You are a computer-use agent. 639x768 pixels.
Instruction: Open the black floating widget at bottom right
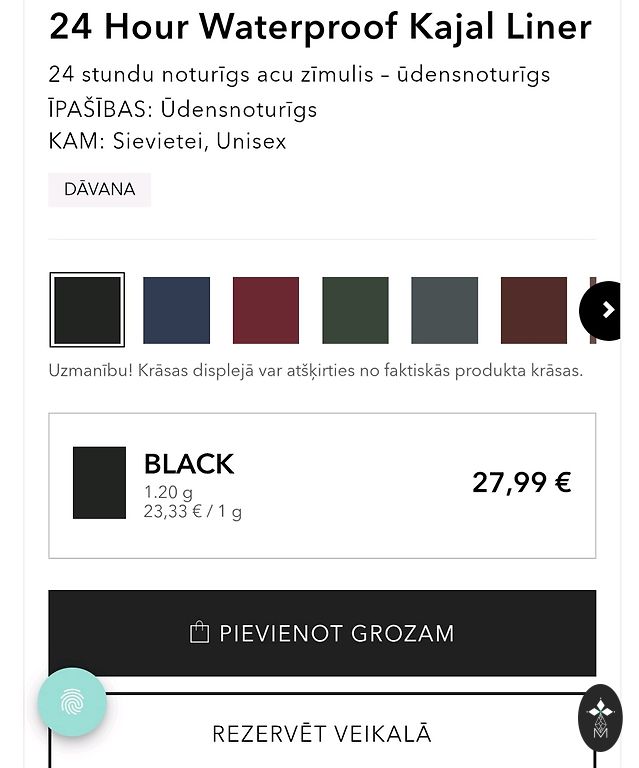coord(600,718)
